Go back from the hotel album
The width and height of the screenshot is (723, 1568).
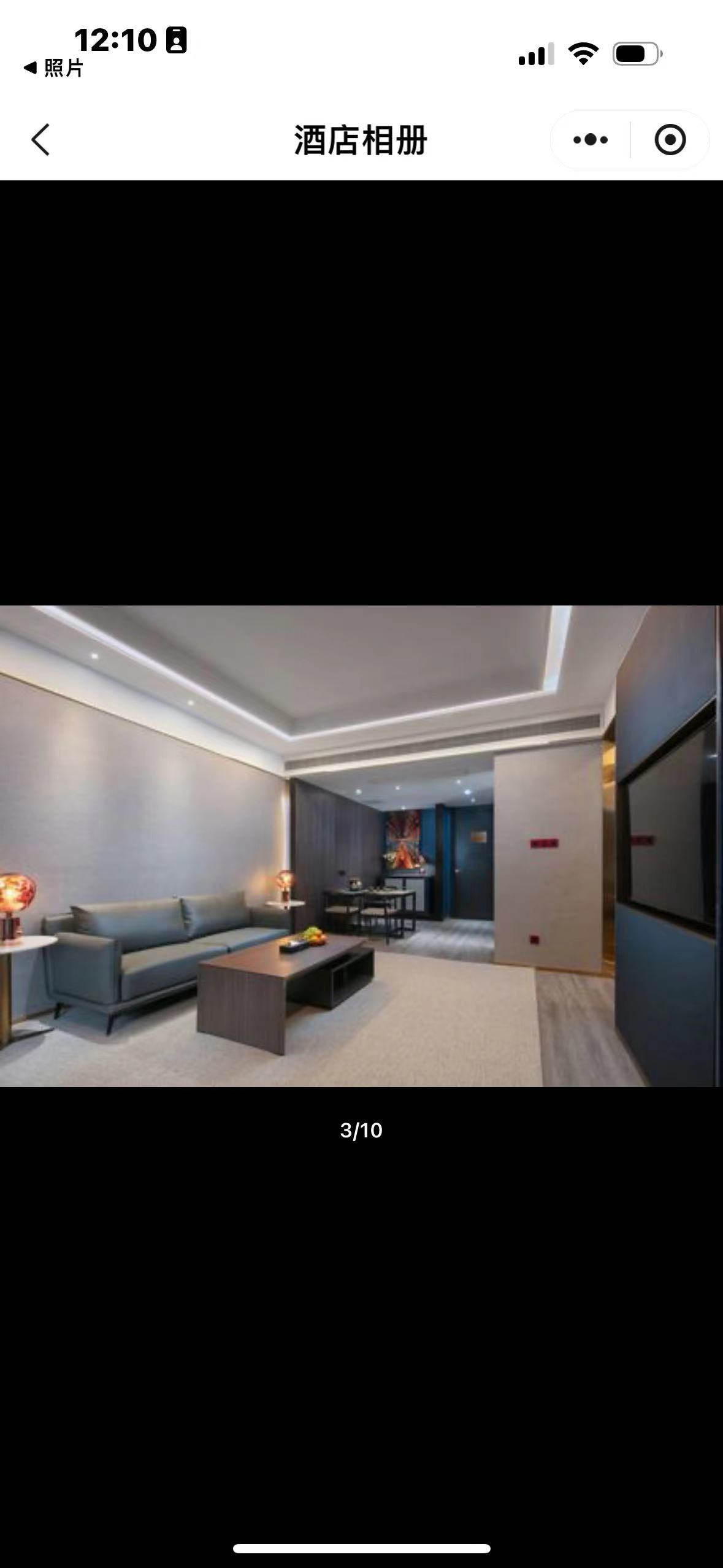tap(40, 140)
